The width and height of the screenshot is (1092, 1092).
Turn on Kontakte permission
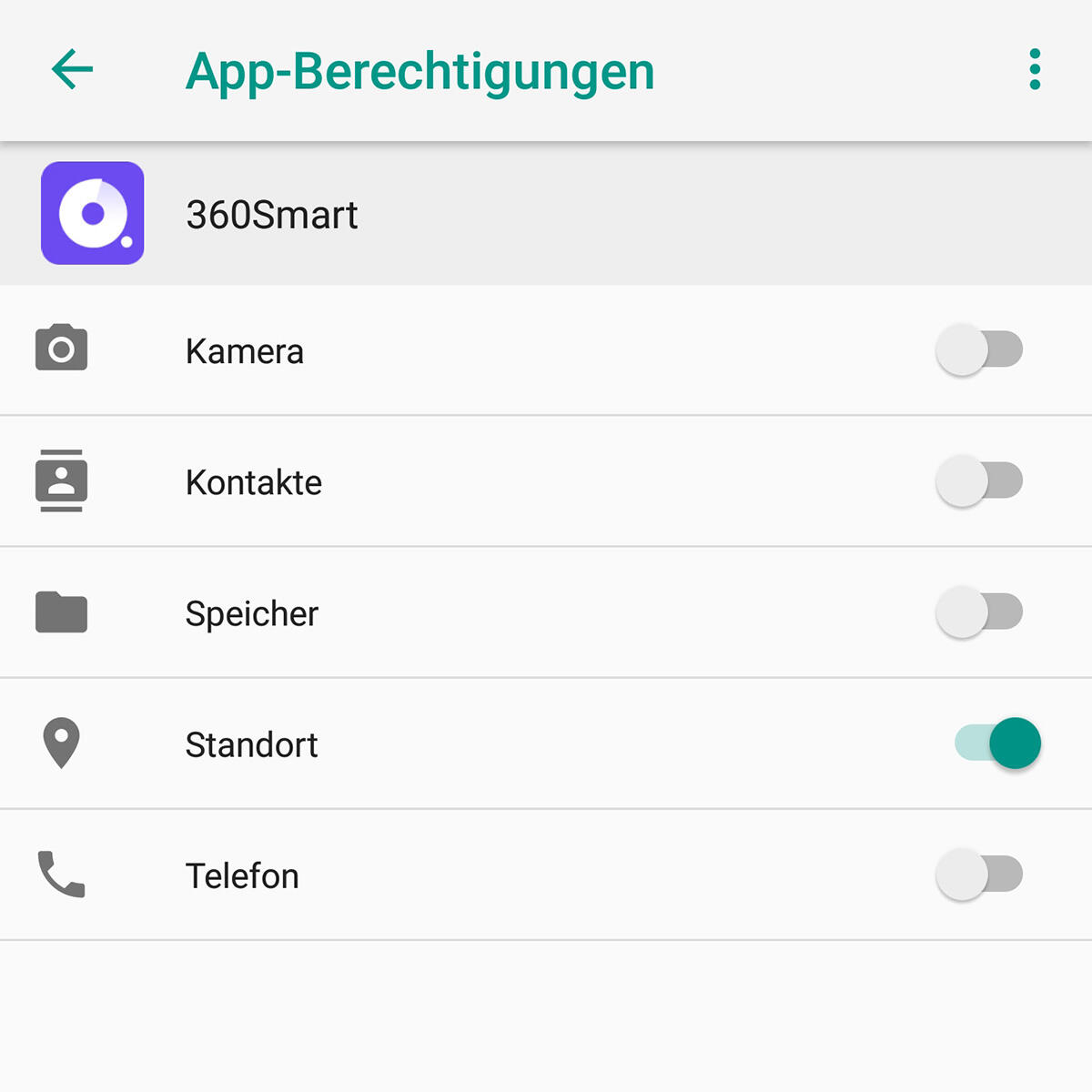pyautogui.click(x=979, y=481)
